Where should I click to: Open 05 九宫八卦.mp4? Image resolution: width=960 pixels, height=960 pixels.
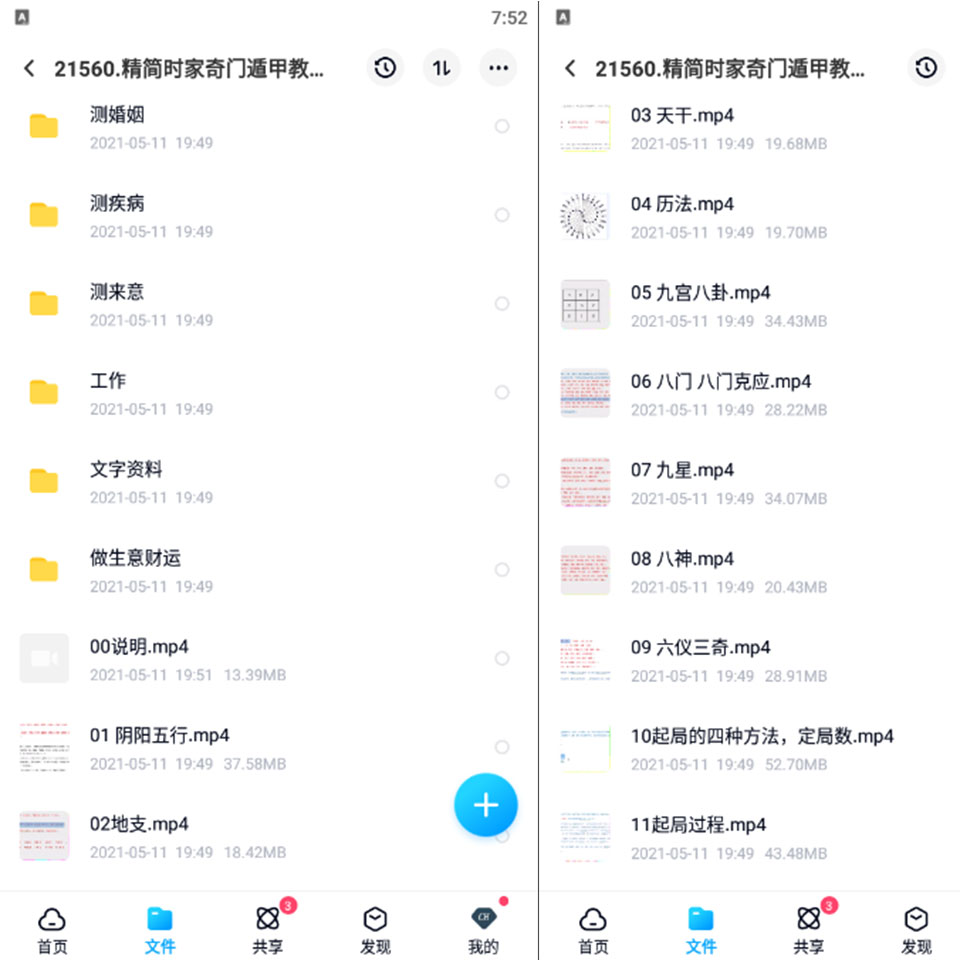click(700, 304)
